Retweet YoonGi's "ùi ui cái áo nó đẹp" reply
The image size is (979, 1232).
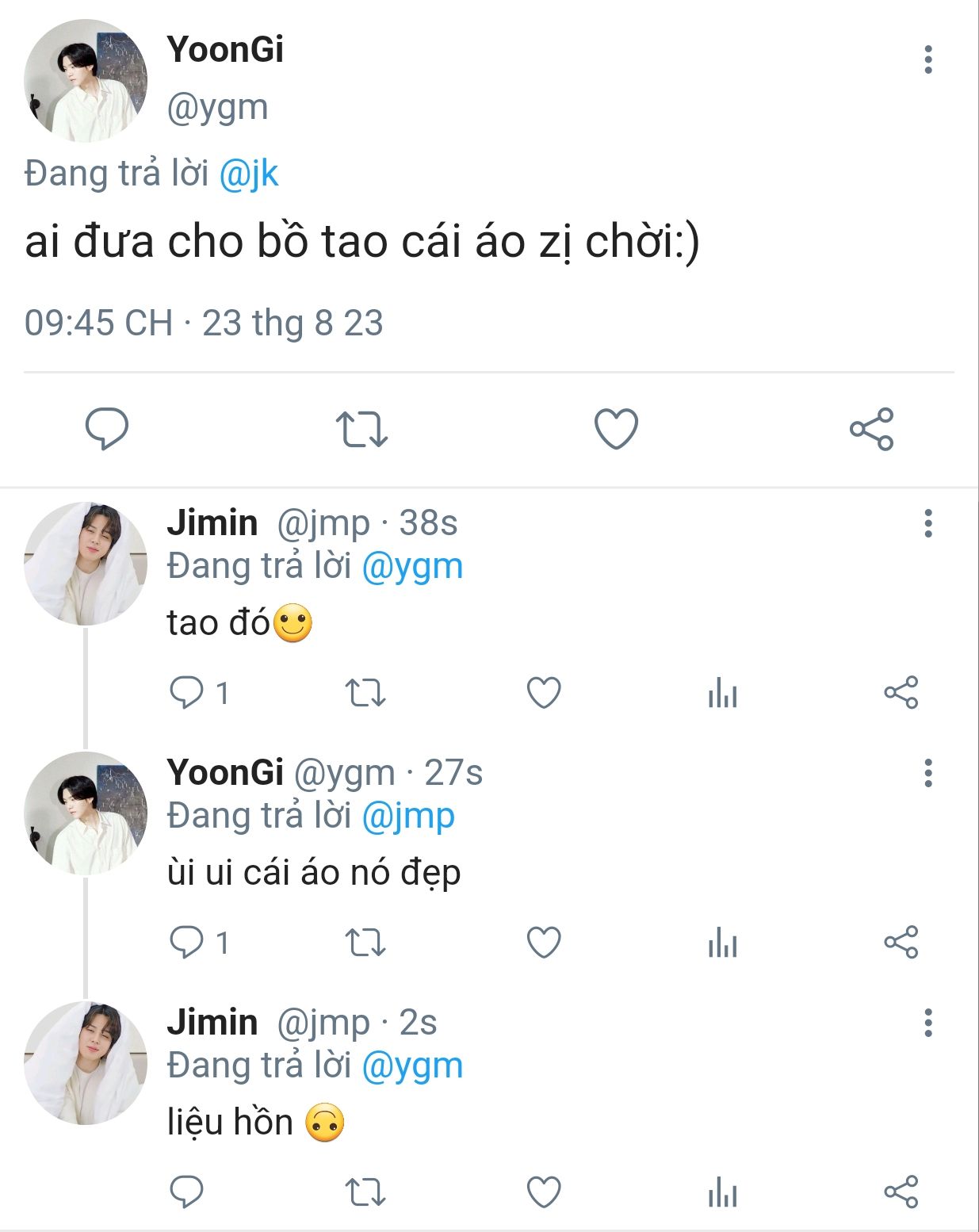[365, 943]
